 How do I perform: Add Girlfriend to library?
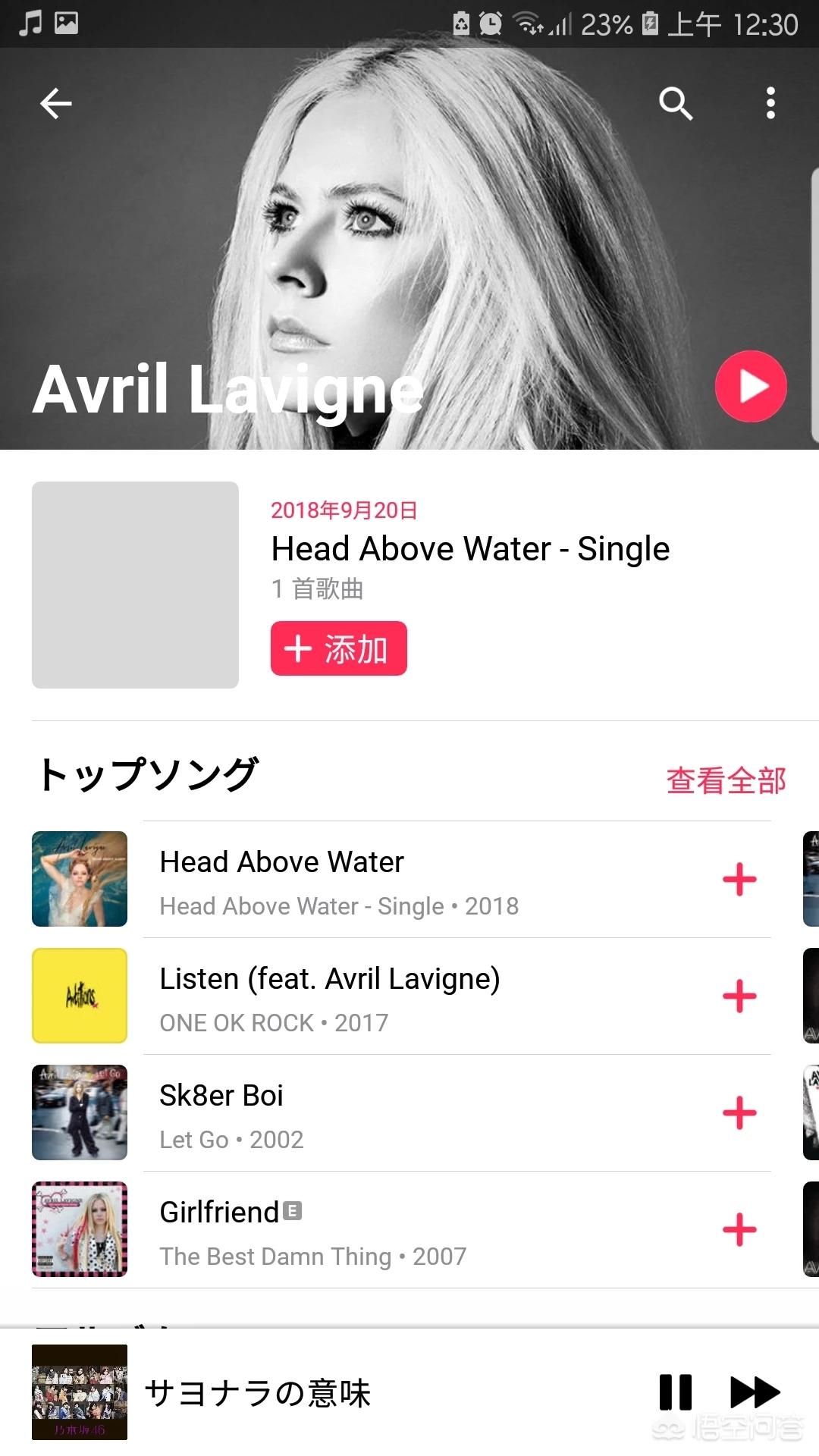click(739, 1230)
